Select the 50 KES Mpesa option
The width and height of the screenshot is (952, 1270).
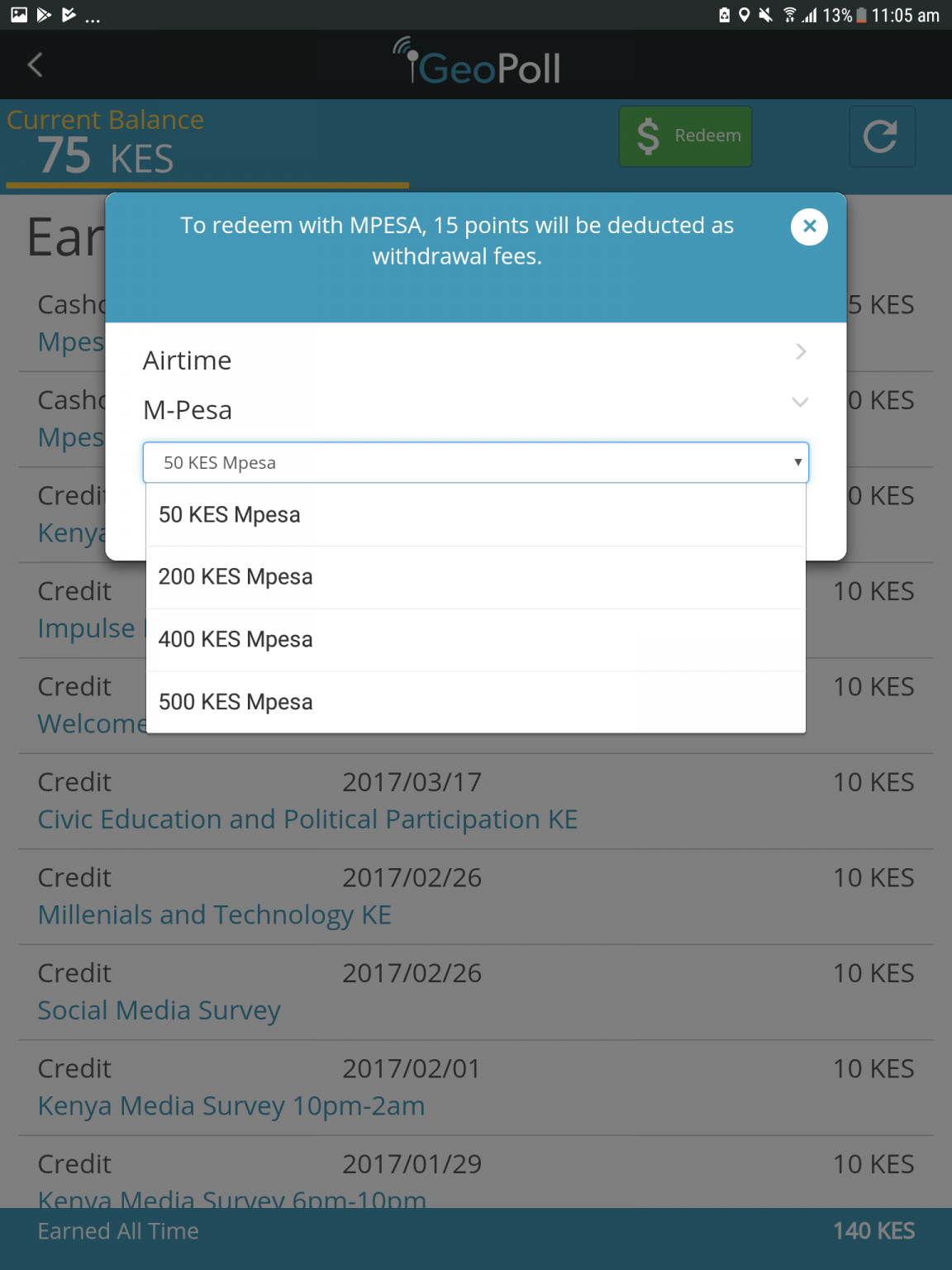click(475, 515)
